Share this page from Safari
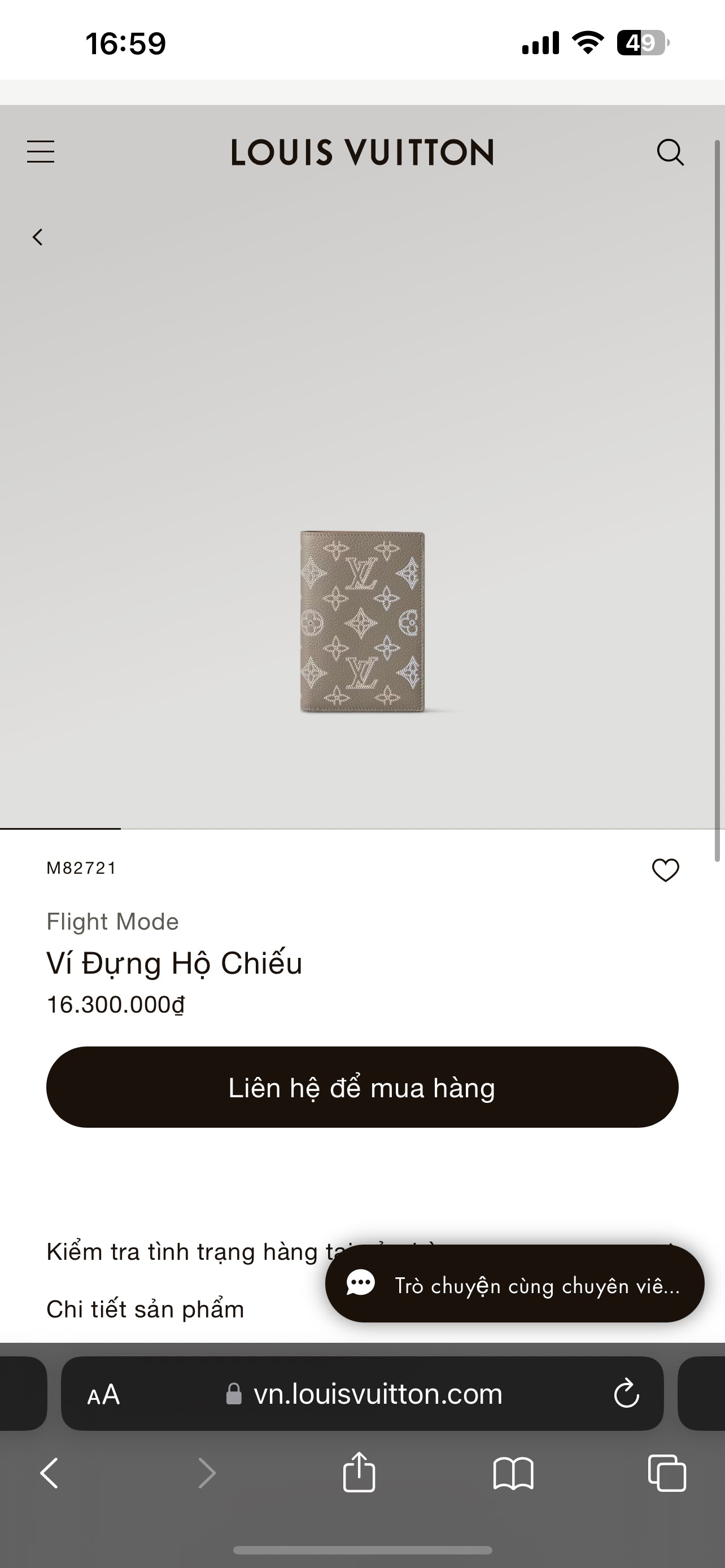The width and height of the screenshot is (725, 1568). [359, 1473]
